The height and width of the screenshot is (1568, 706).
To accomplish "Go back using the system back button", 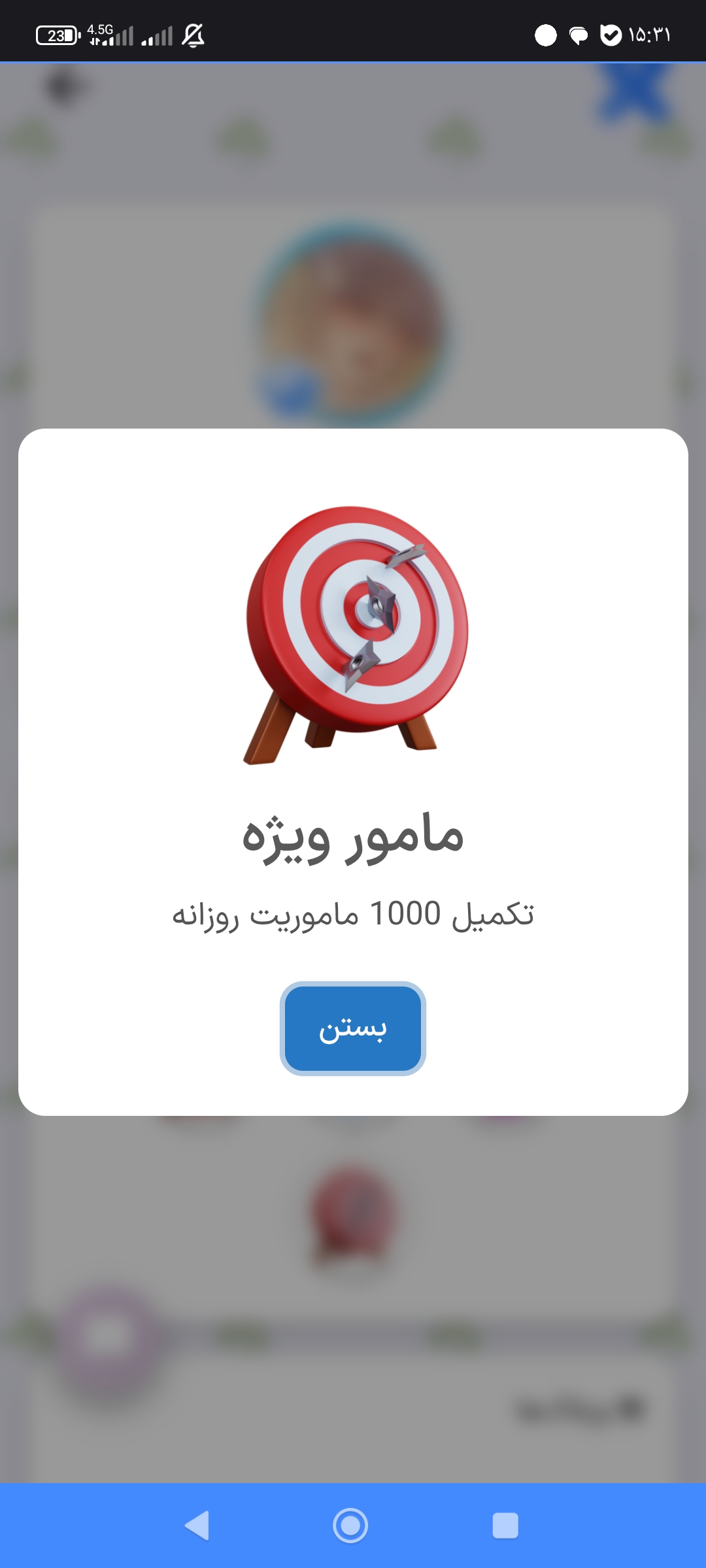I will click(197, 1526).
